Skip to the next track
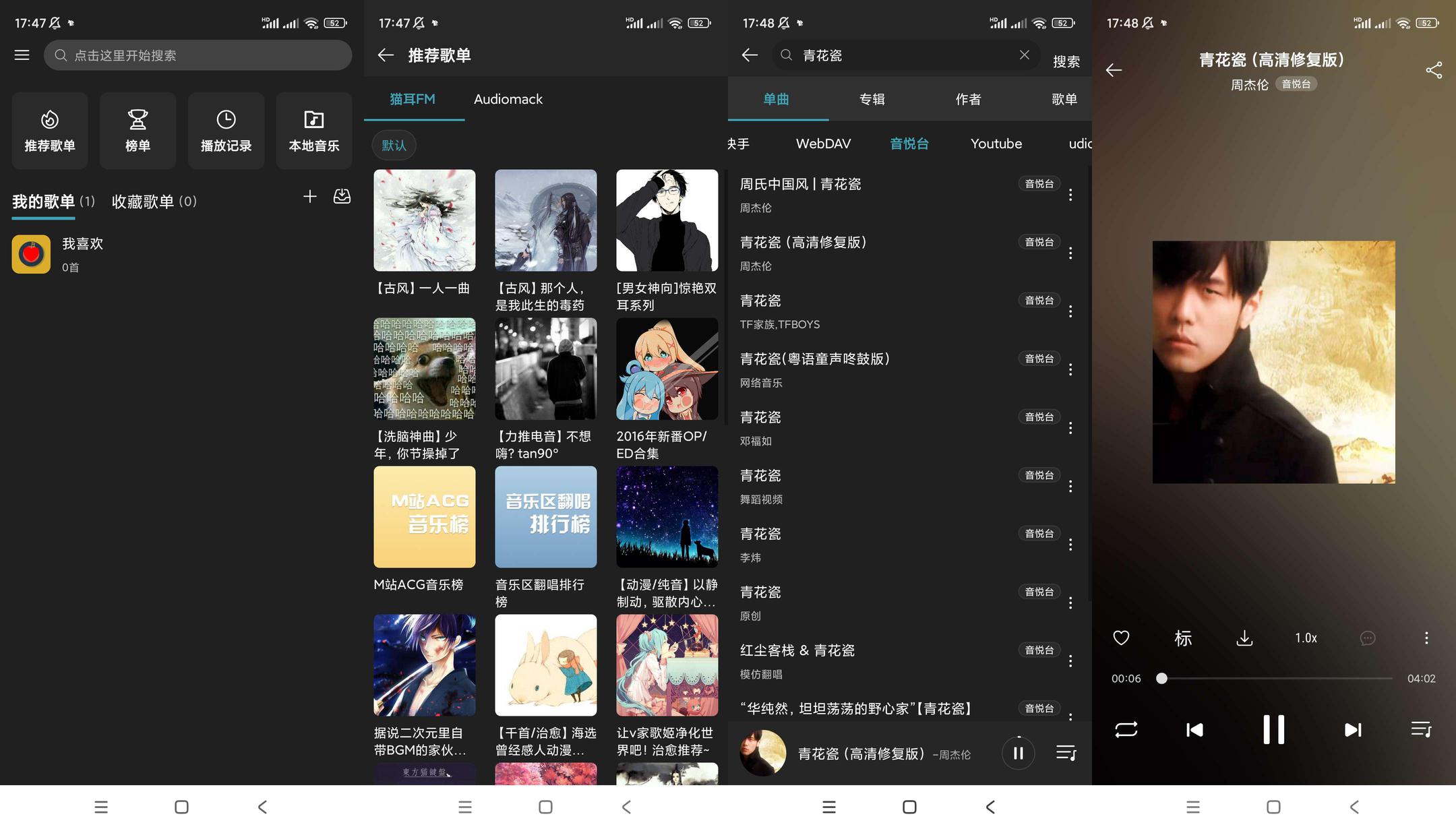Viewport: 1456px width, 829px height. 1352,730
